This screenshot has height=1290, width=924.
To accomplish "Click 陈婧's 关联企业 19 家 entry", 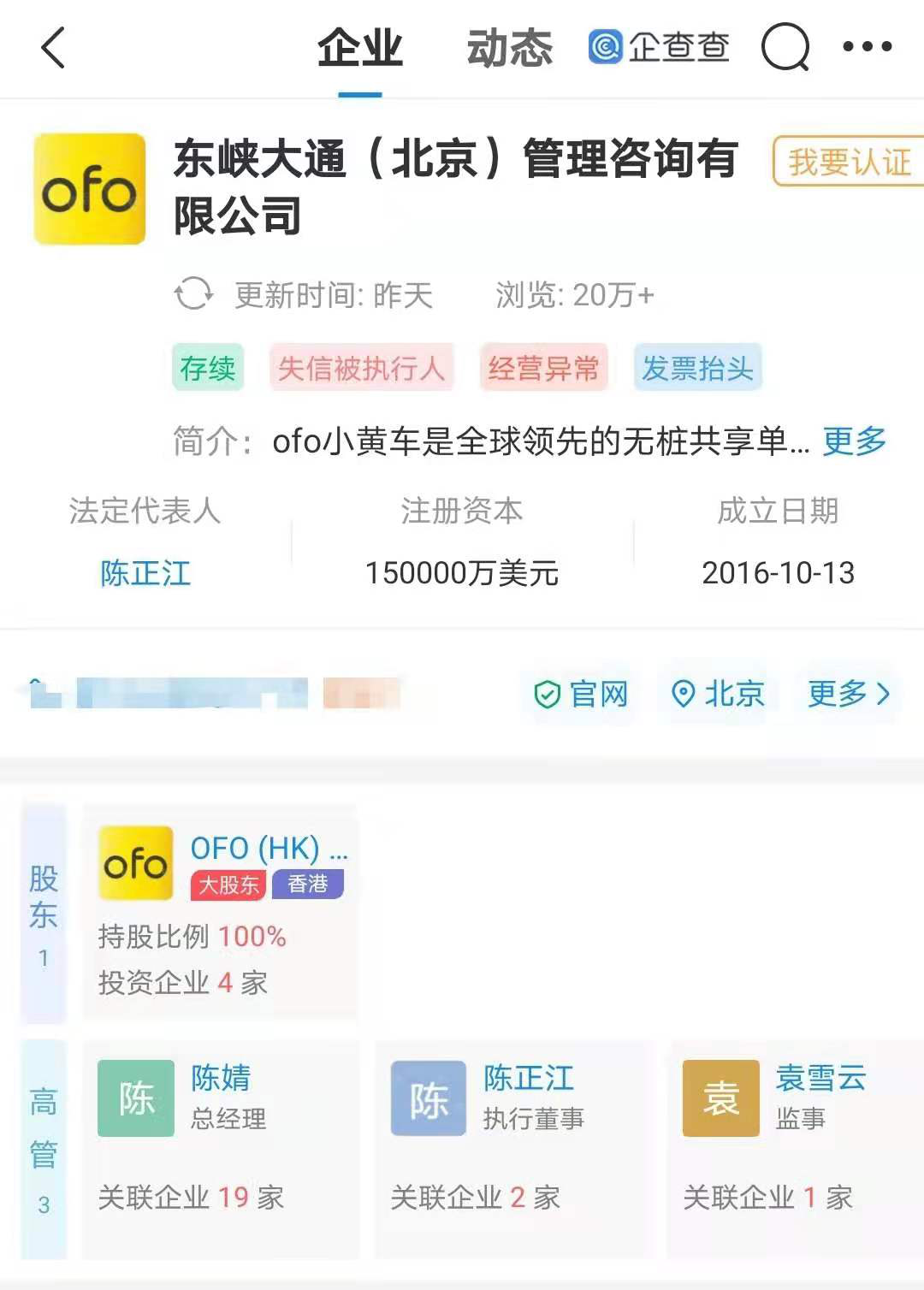I will pos(188,1197).
